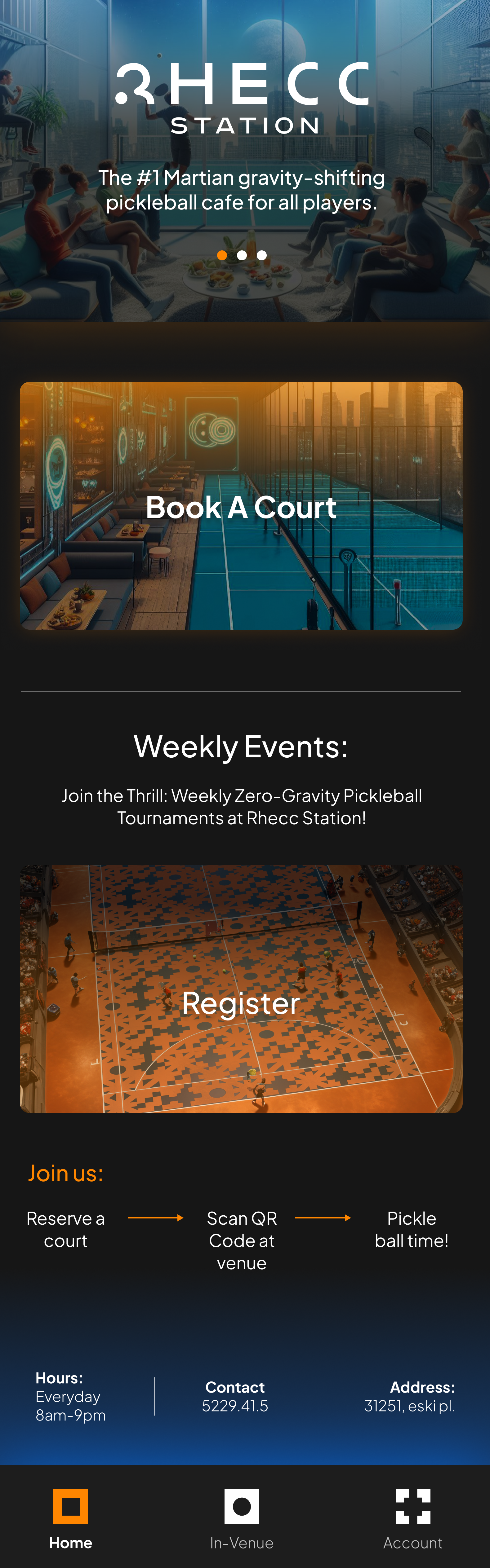Viewport: 490px width, 1568px height.
Task: Select the third carousel page dot
Action: click(262, 256)
